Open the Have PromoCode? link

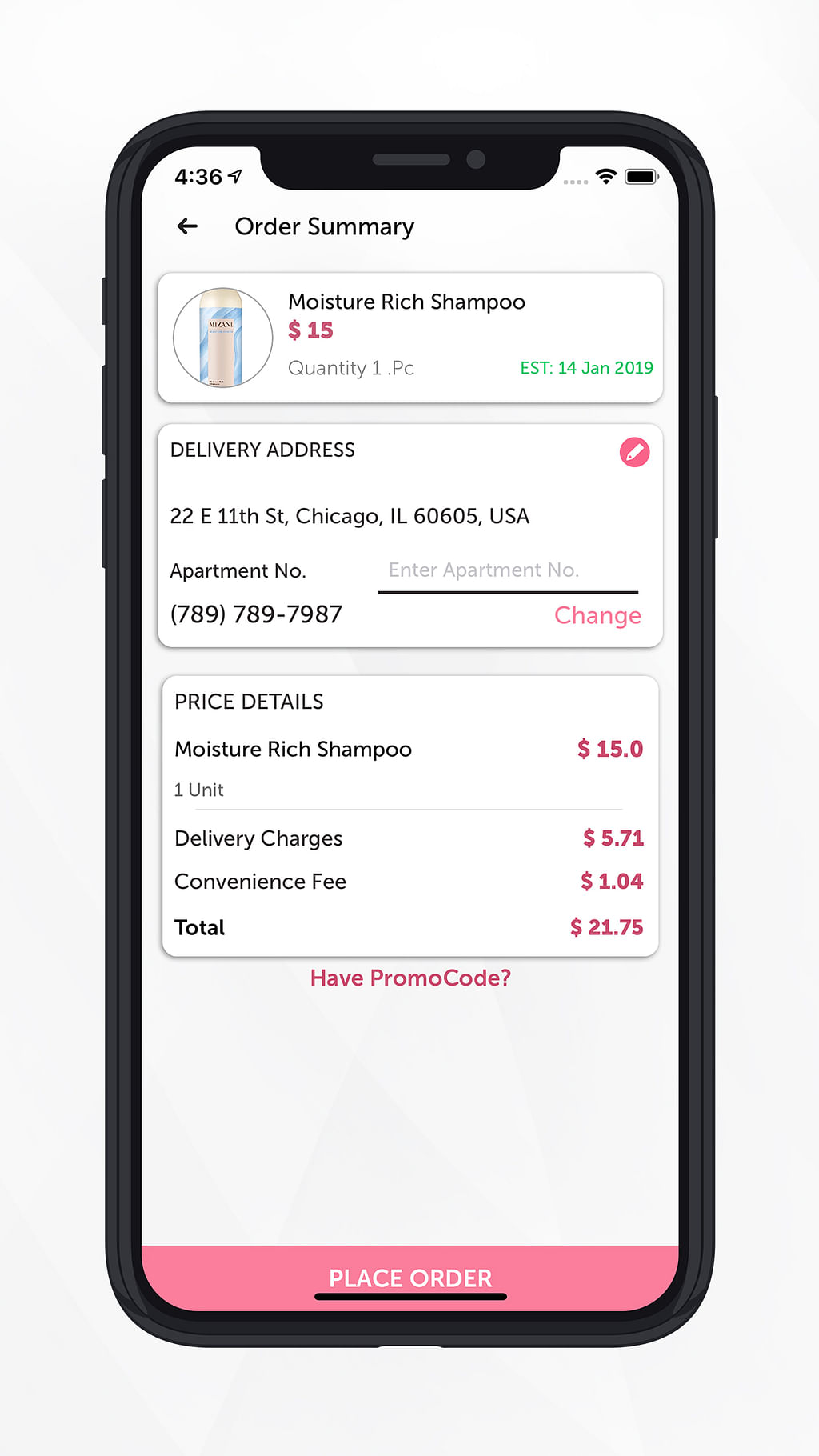410,978
